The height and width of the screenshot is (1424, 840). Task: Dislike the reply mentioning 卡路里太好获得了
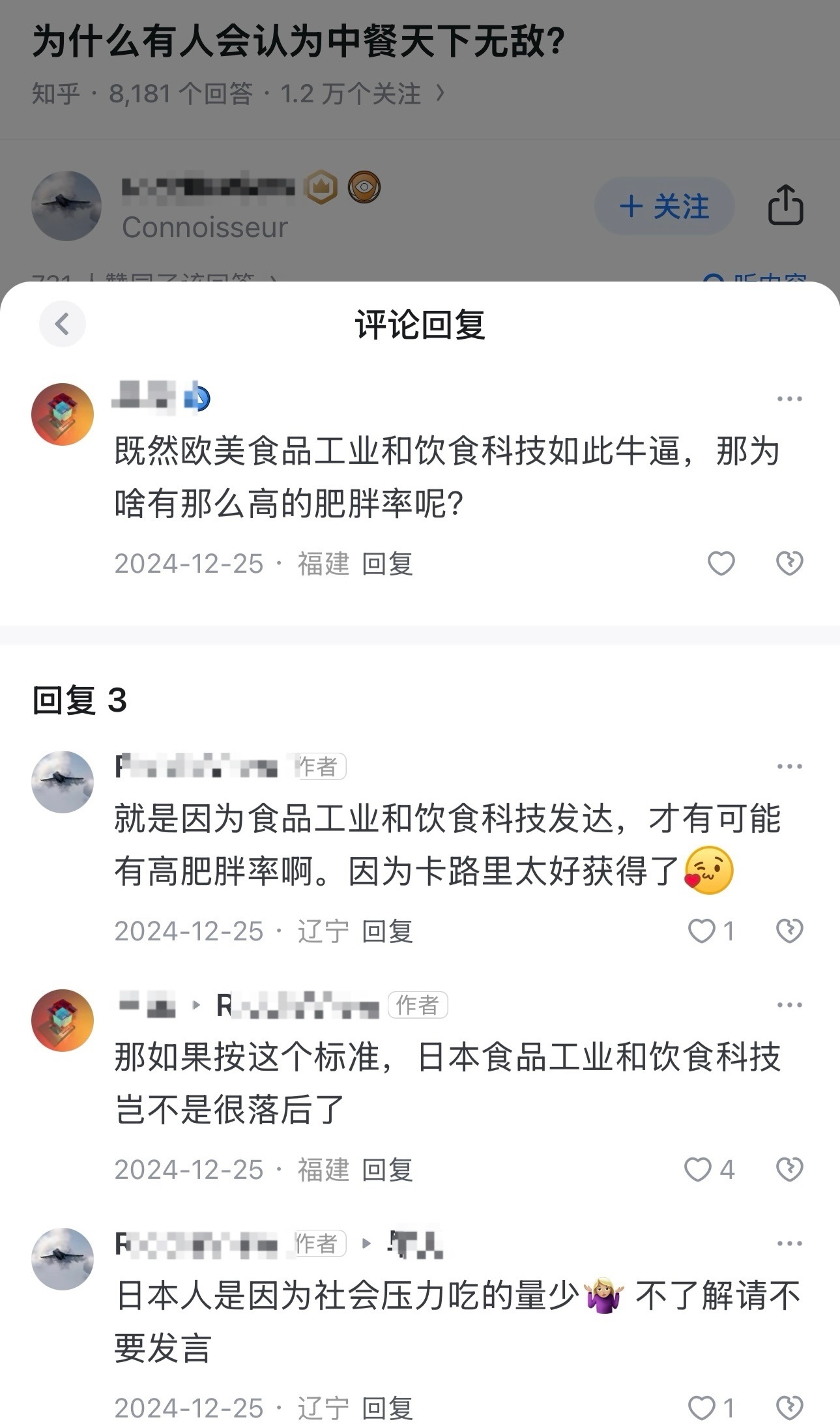click(x=789, y=931)
